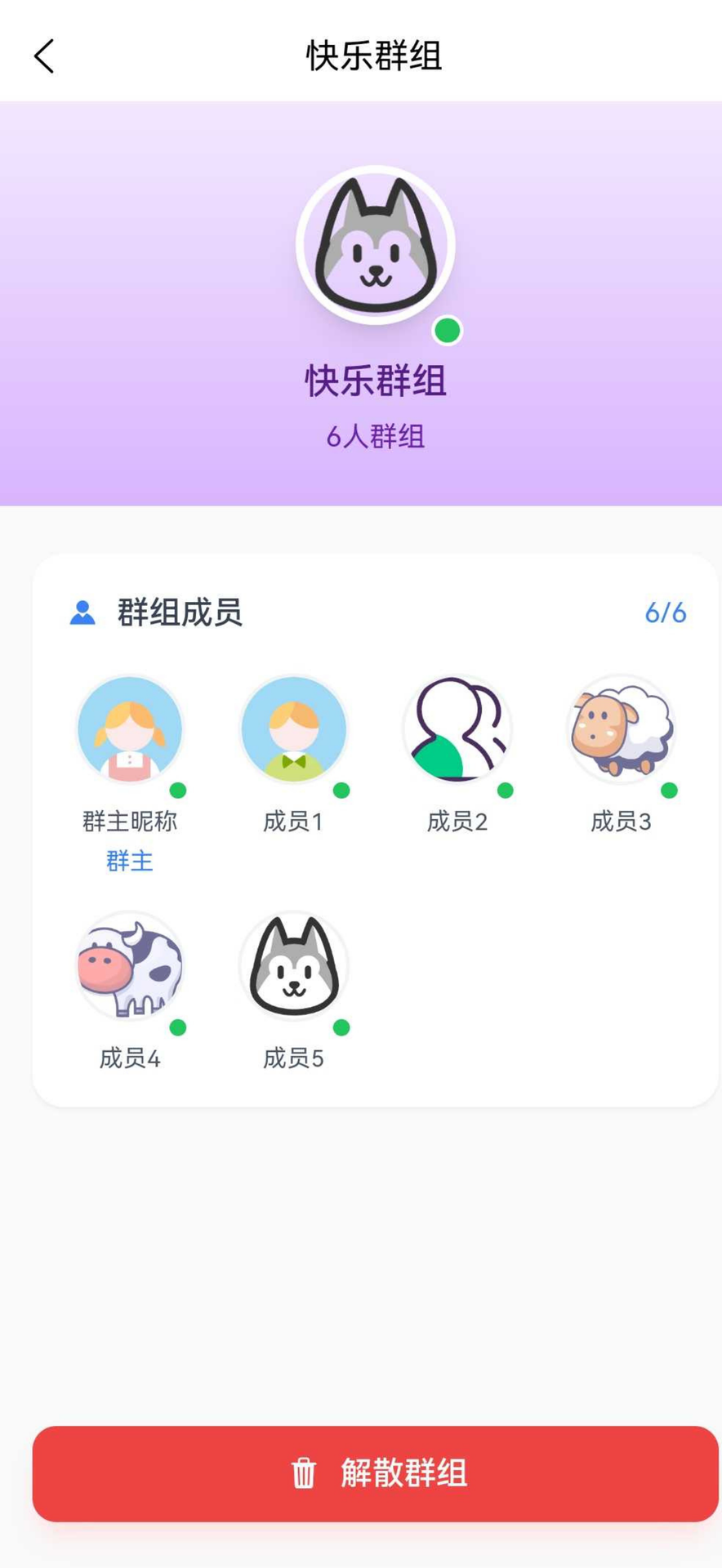The width and height of the screenshot is (722, 1568).
Task: Select 成员5's husky avatar
Action: [x=293, y=966]
